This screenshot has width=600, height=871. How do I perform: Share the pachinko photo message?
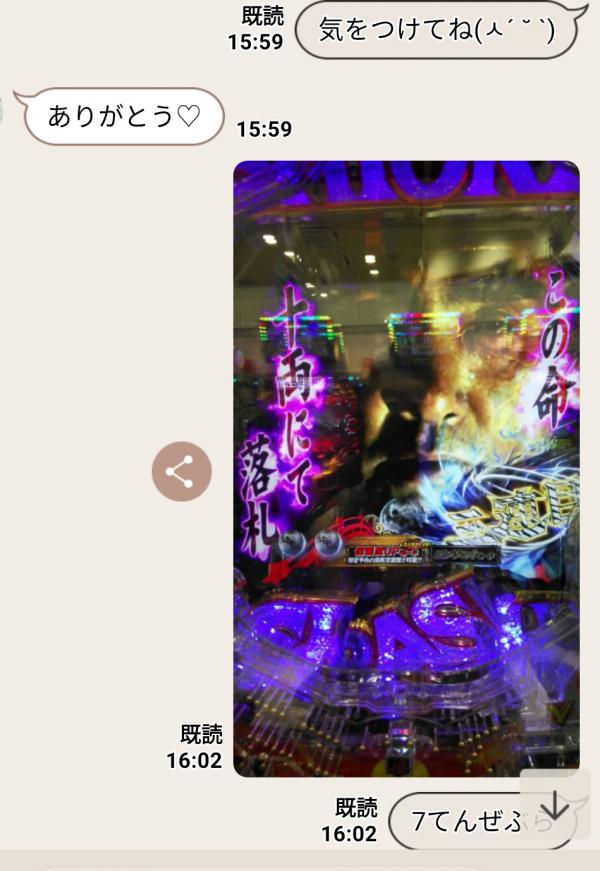181,472
